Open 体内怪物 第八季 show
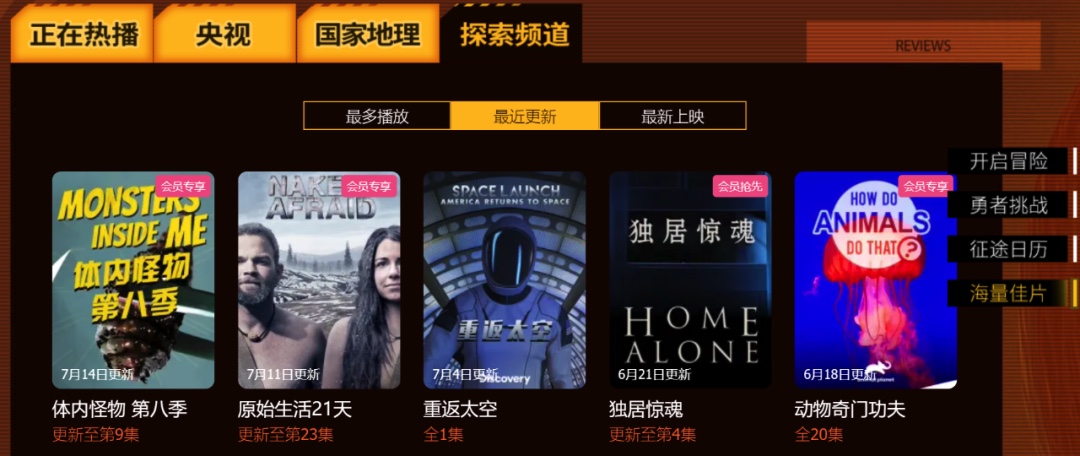This screenshot has width=1080, height=456. click(x=133, y=280)
